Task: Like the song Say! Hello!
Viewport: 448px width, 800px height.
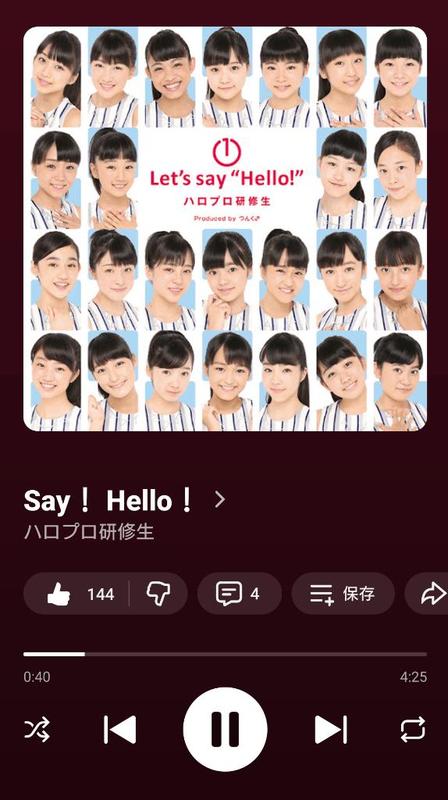Action: [77, 593]
